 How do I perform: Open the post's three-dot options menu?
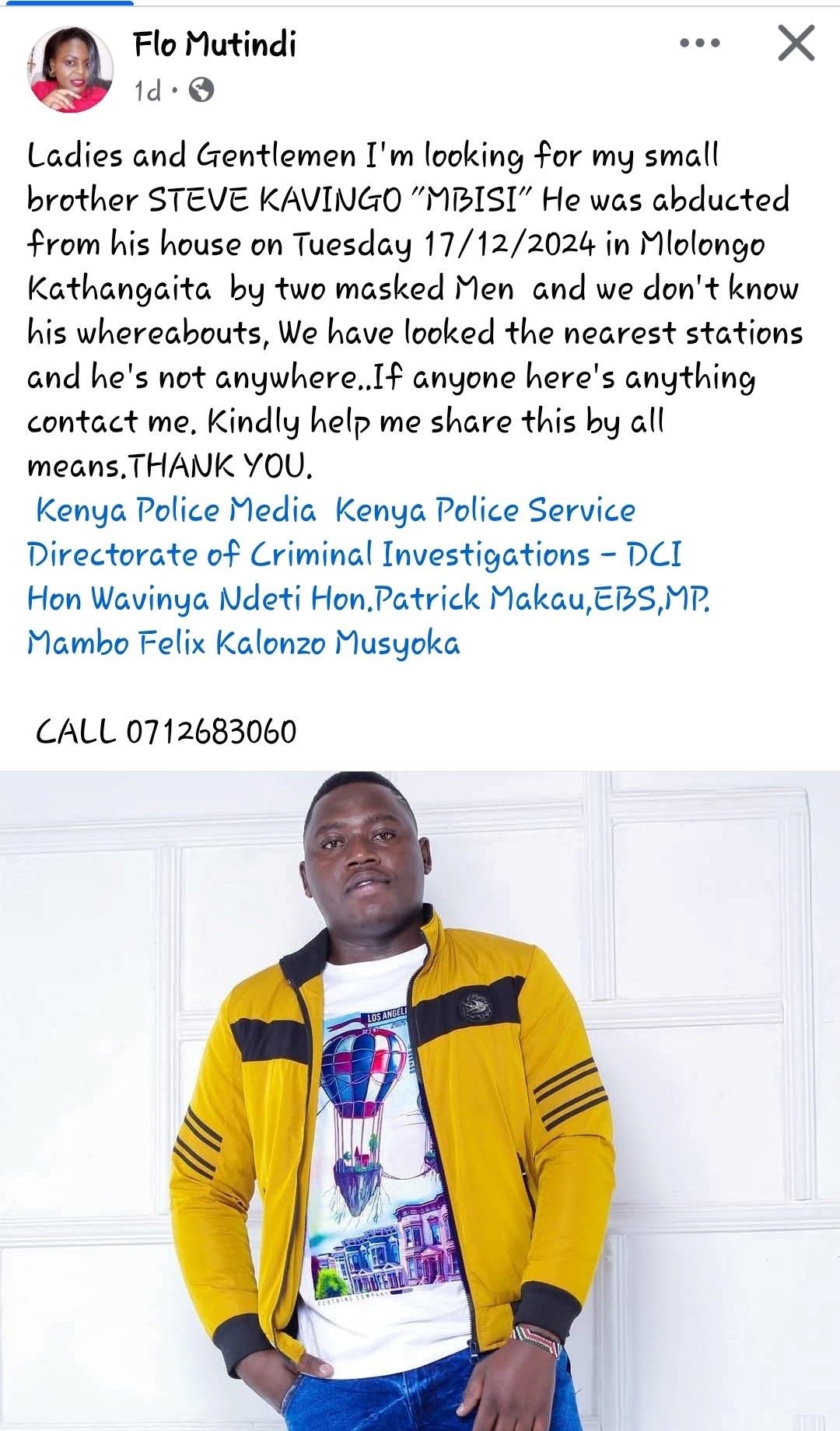[x=699, y=44]
